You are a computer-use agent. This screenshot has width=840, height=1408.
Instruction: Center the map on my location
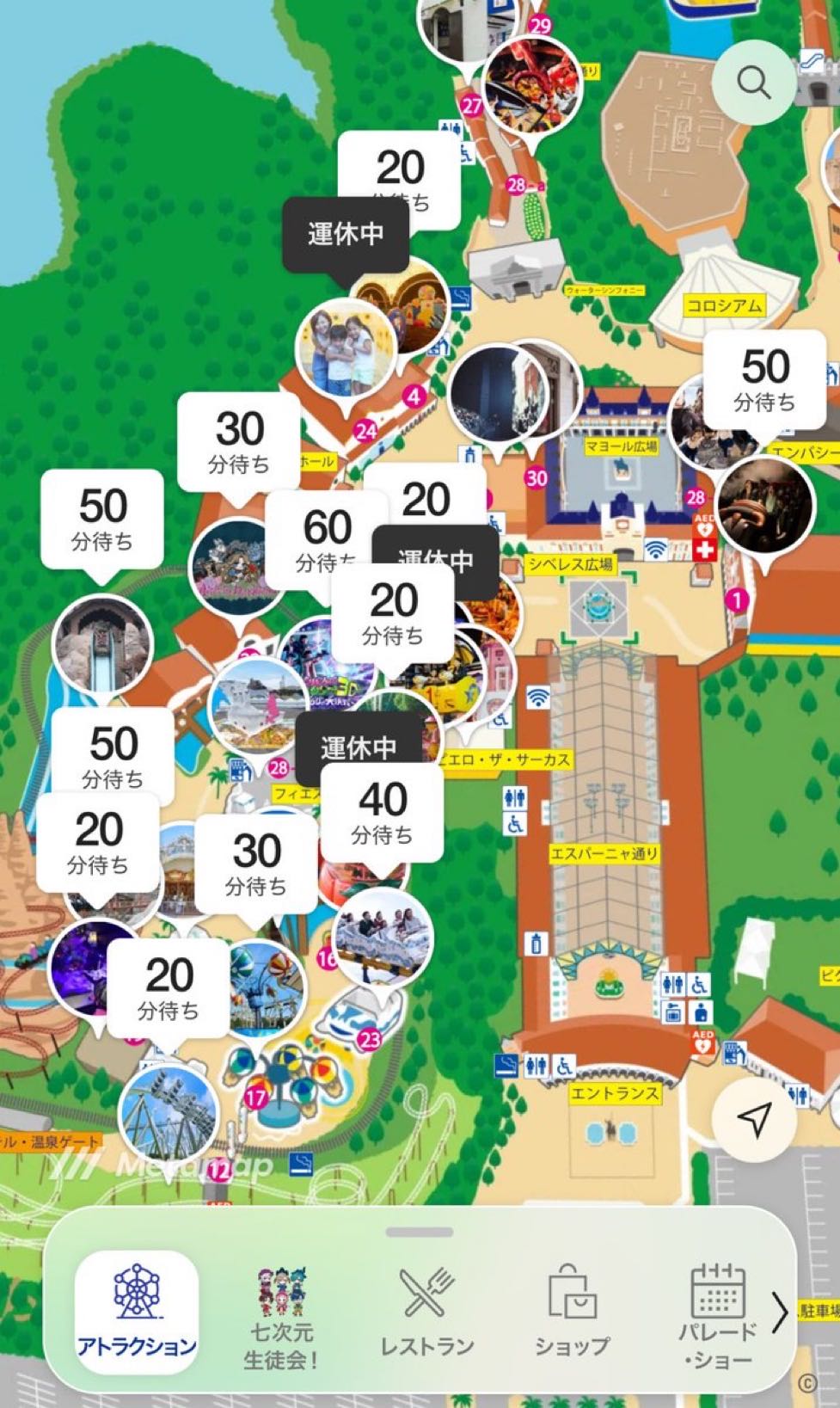click(754, 1119)
